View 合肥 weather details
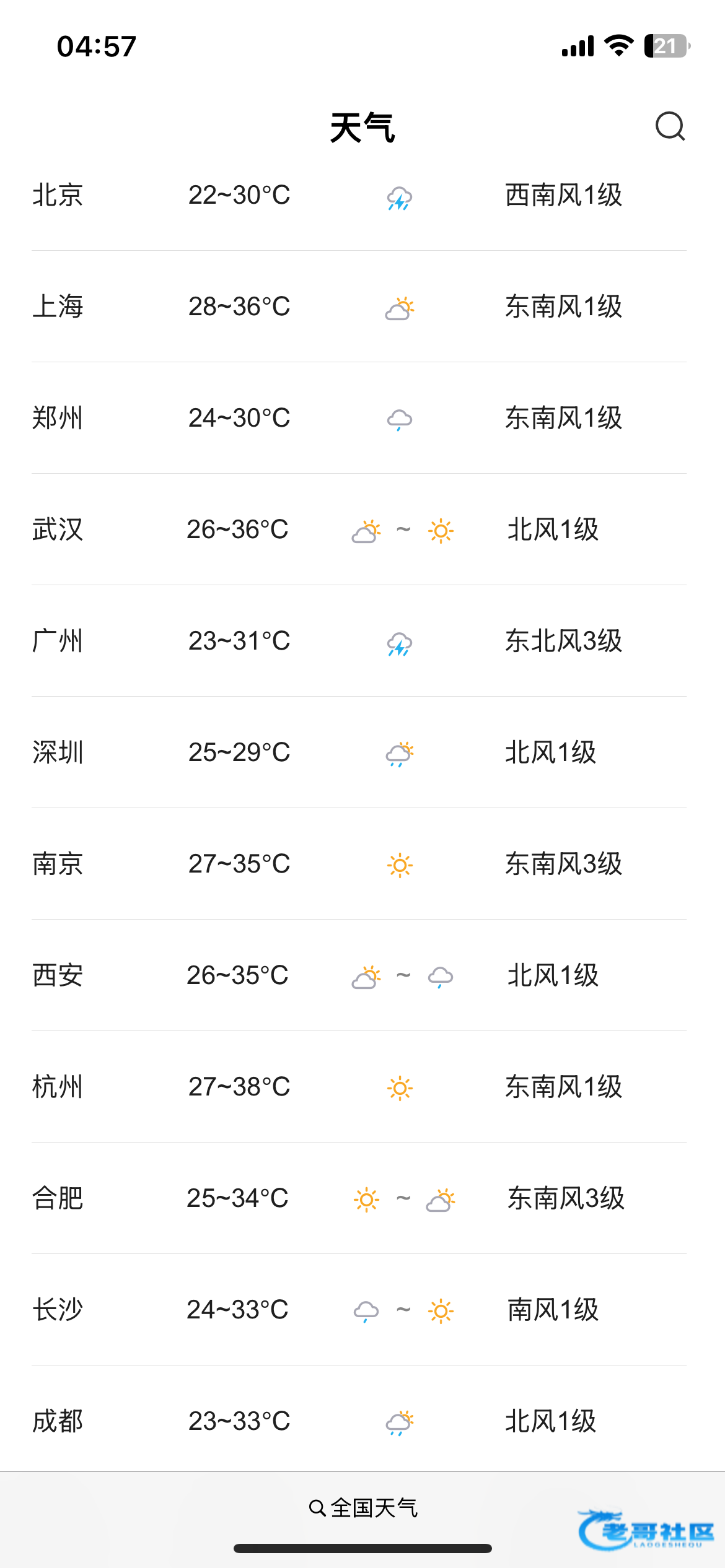 (362, 1198)
